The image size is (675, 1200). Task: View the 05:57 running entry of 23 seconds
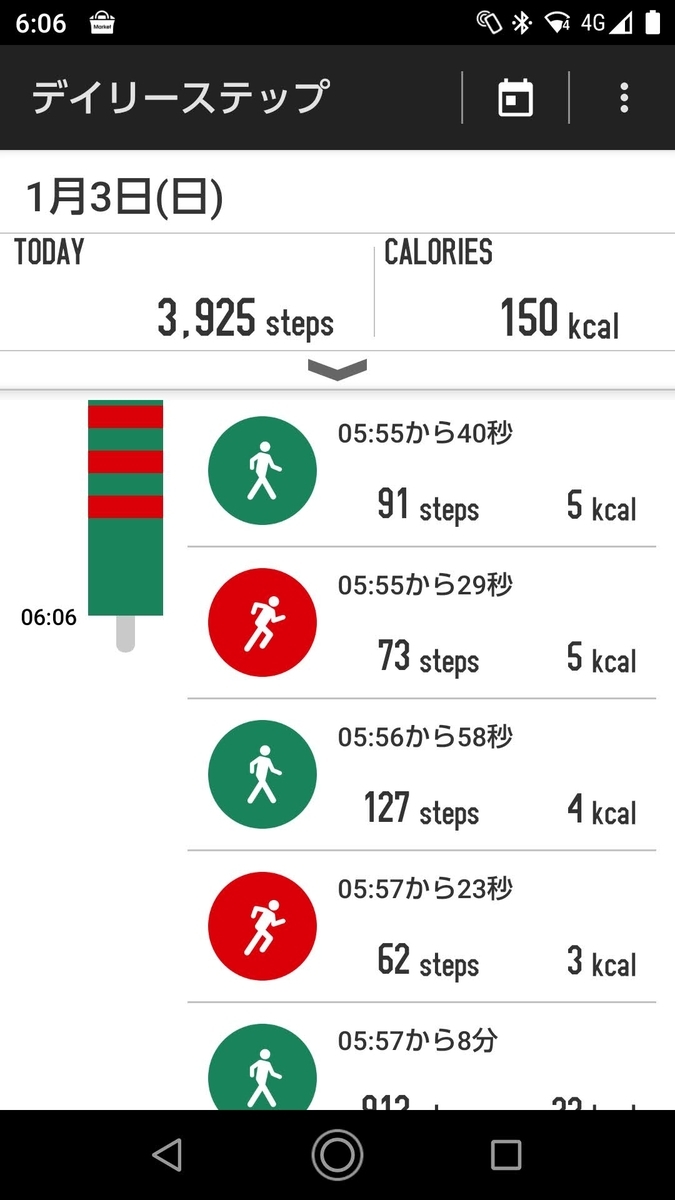tap(421, 927)
